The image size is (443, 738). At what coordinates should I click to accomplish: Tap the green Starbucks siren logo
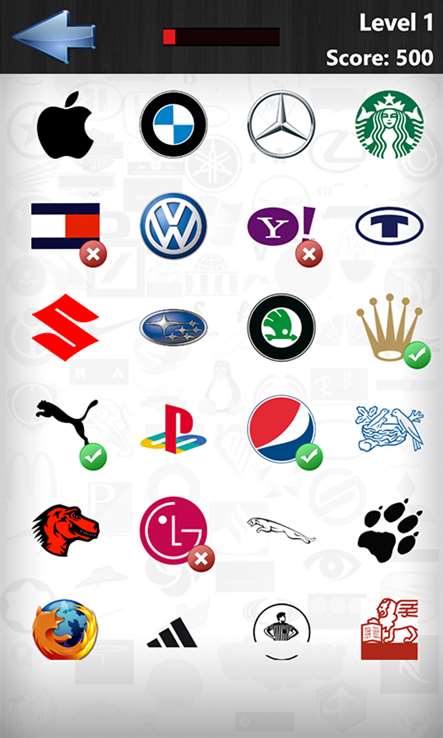pyautogui.click(x=389, y=124)
